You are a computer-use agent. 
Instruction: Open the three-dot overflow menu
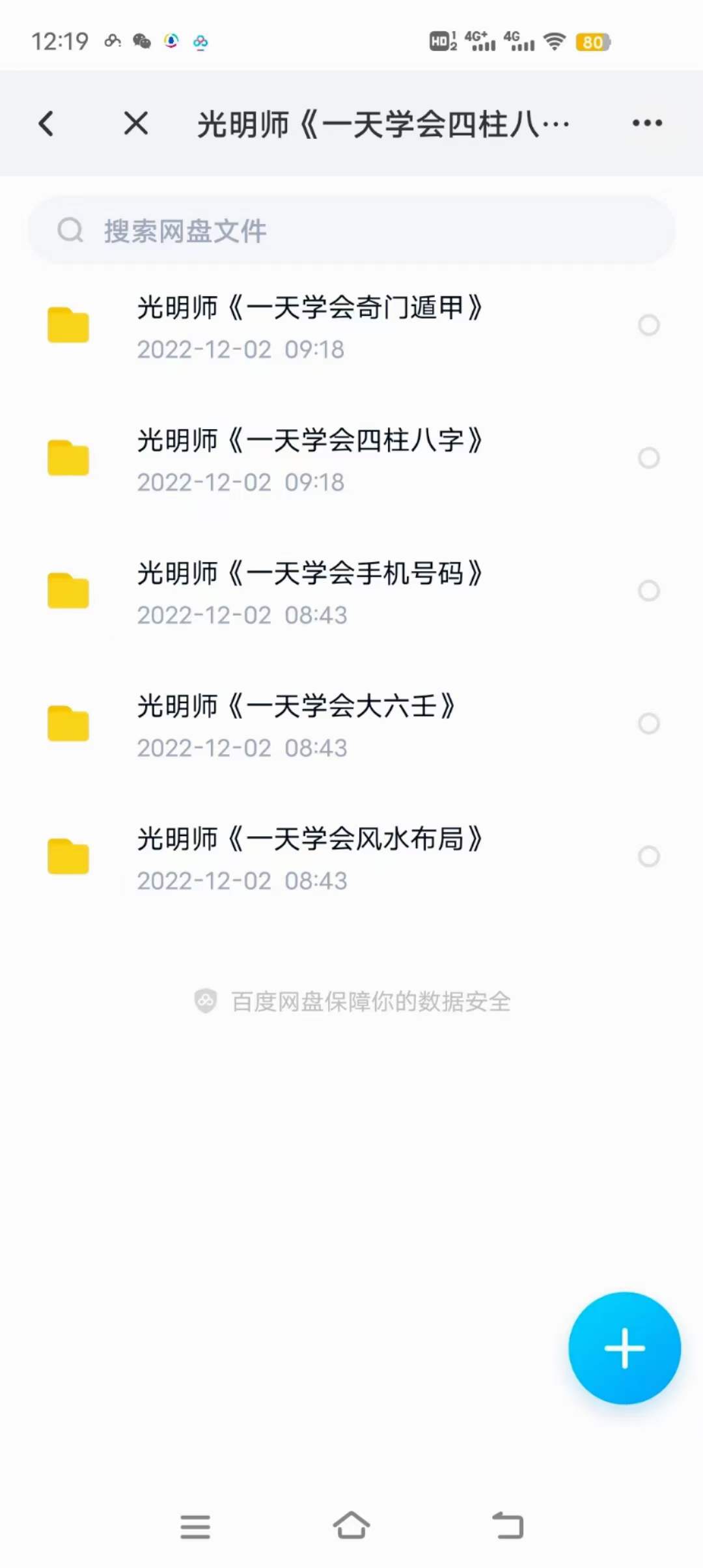click(x=647, y=123)
